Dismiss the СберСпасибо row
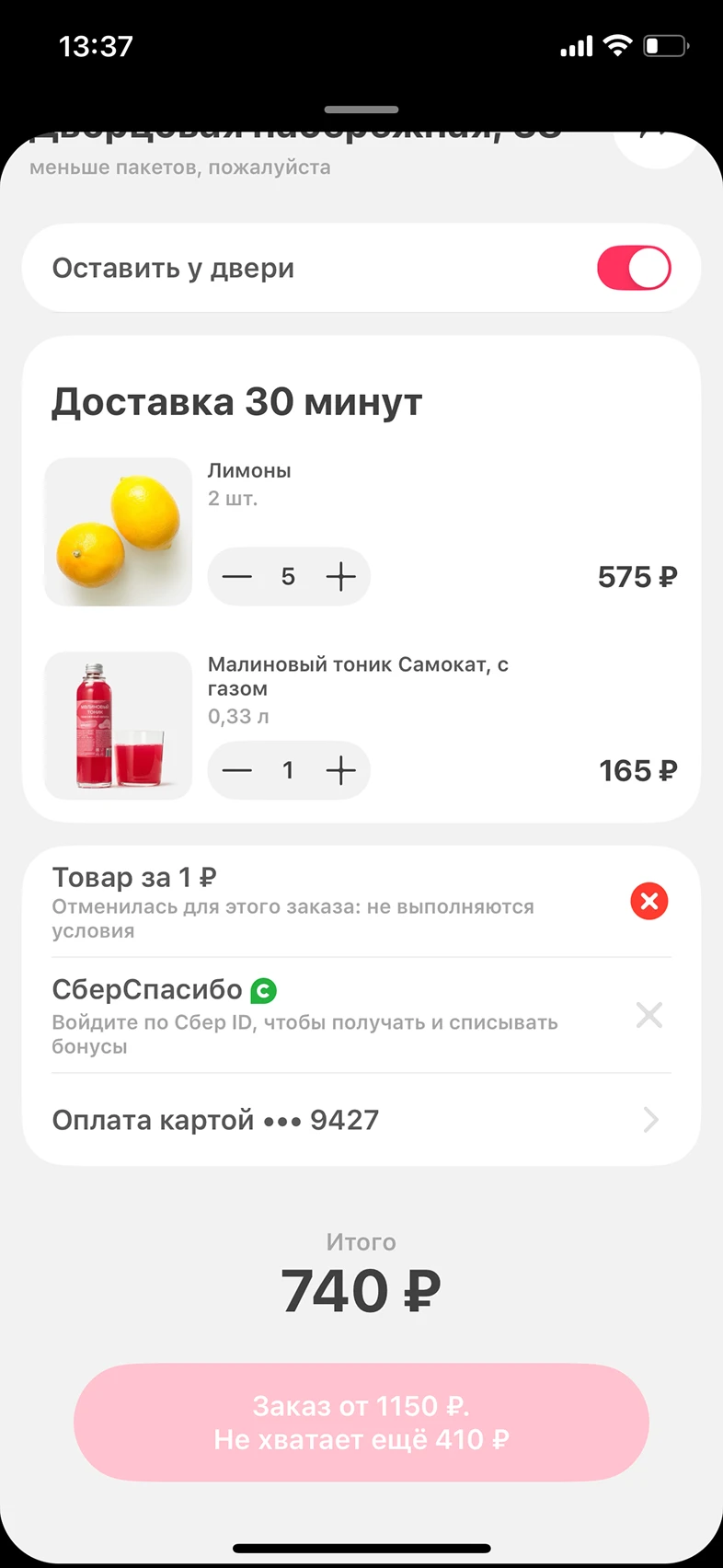This screenshot has width=723, height=1568. 648,1016
